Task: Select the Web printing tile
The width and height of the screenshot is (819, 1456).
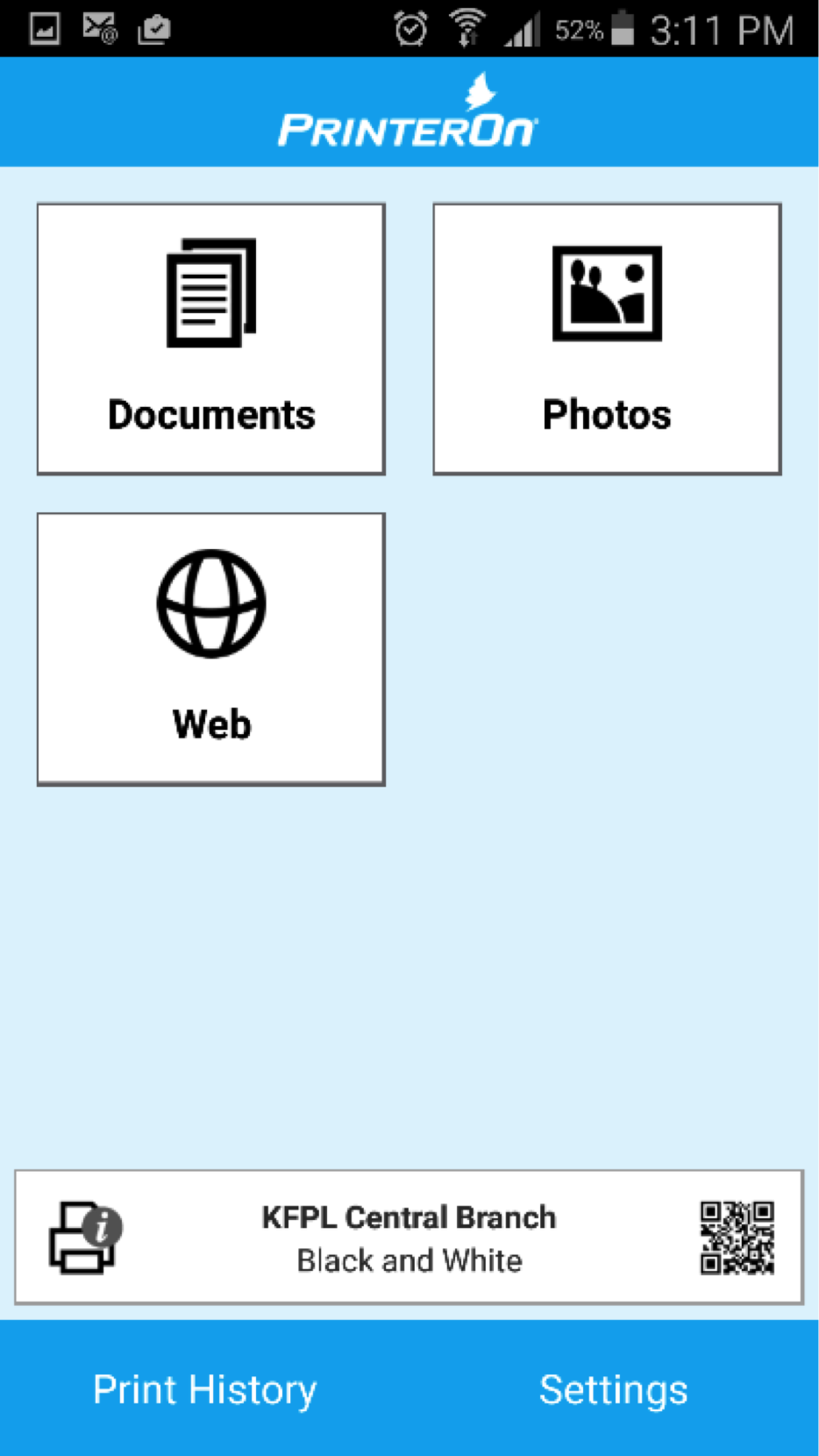Action: click(x=211, y=649)
